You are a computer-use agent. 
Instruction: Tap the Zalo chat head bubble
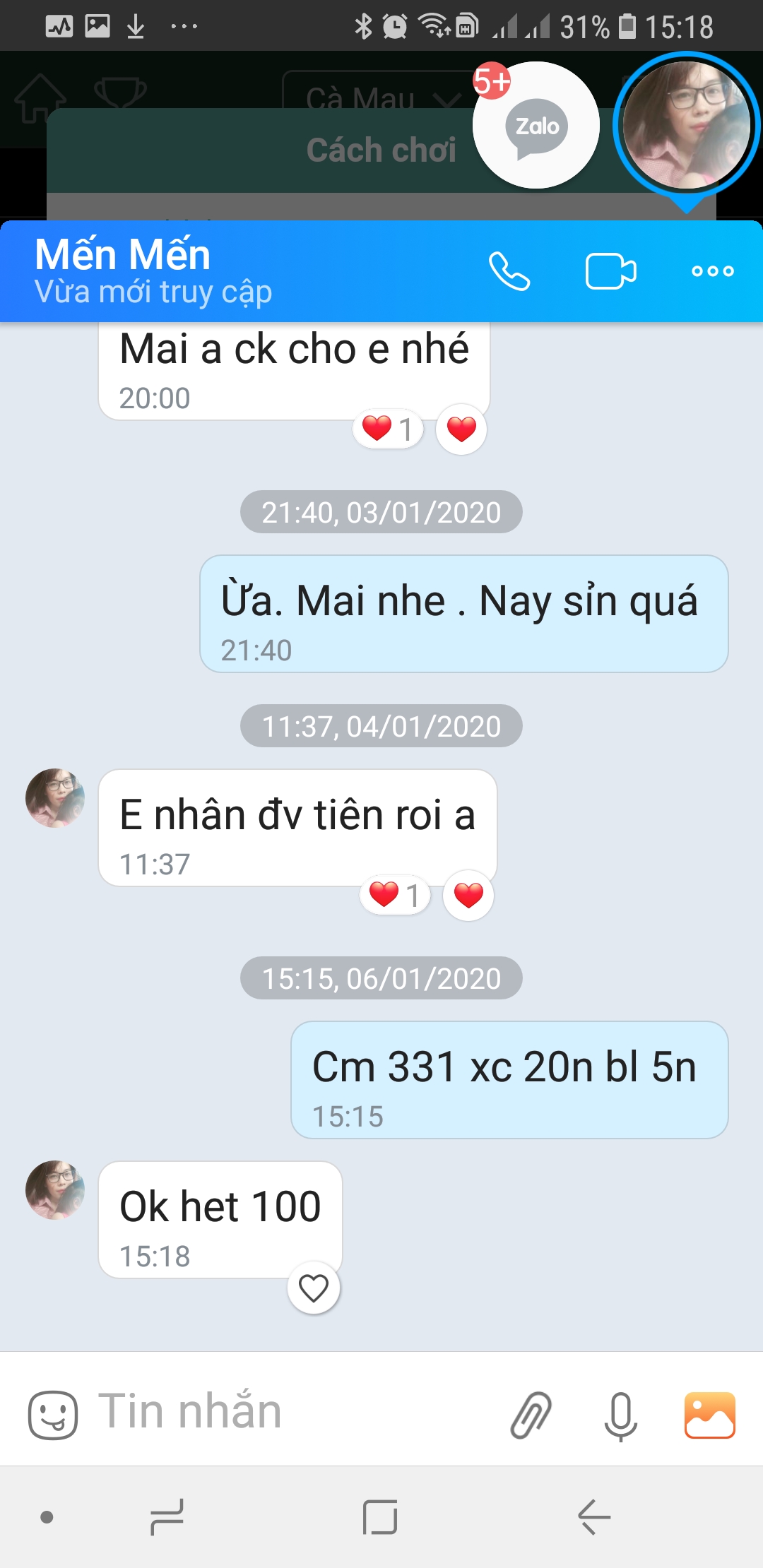coord(536,126)
